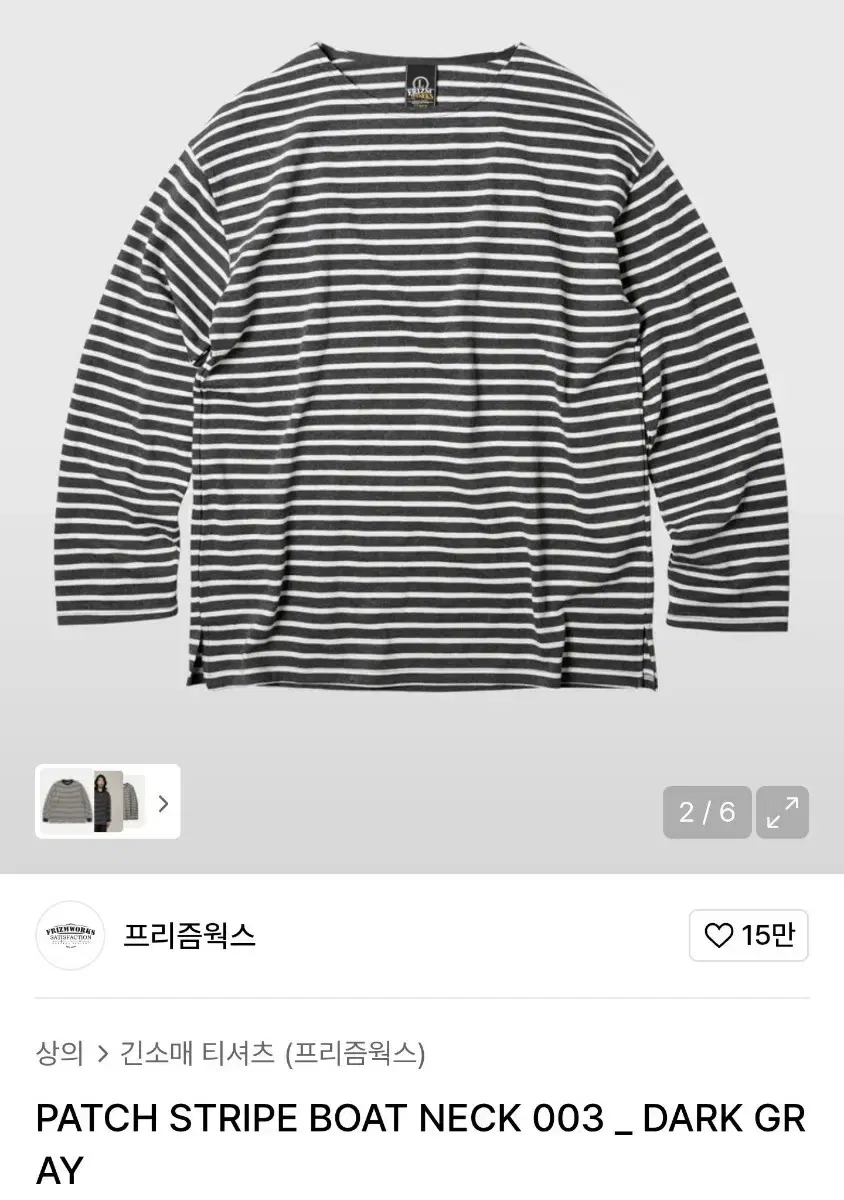844x1200 pixels.
Task: Open fullscreen view with the expand arrows icon
Action: click(x=781, y=812)
